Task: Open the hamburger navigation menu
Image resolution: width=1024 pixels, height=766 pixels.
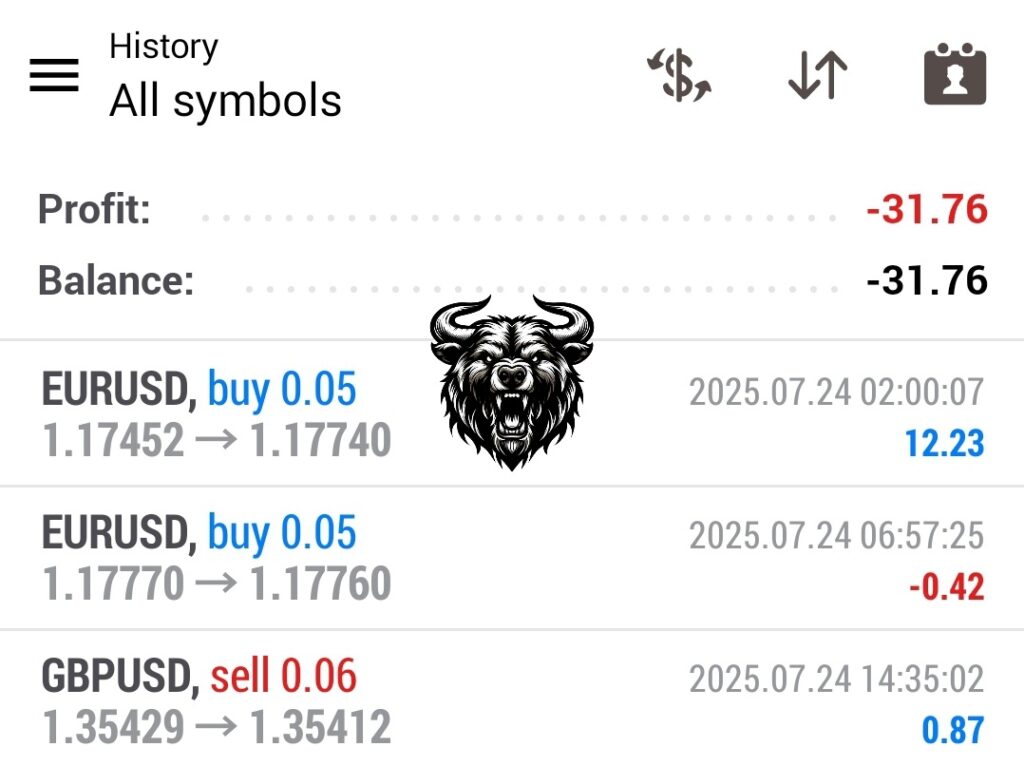Action: (54, 75)
